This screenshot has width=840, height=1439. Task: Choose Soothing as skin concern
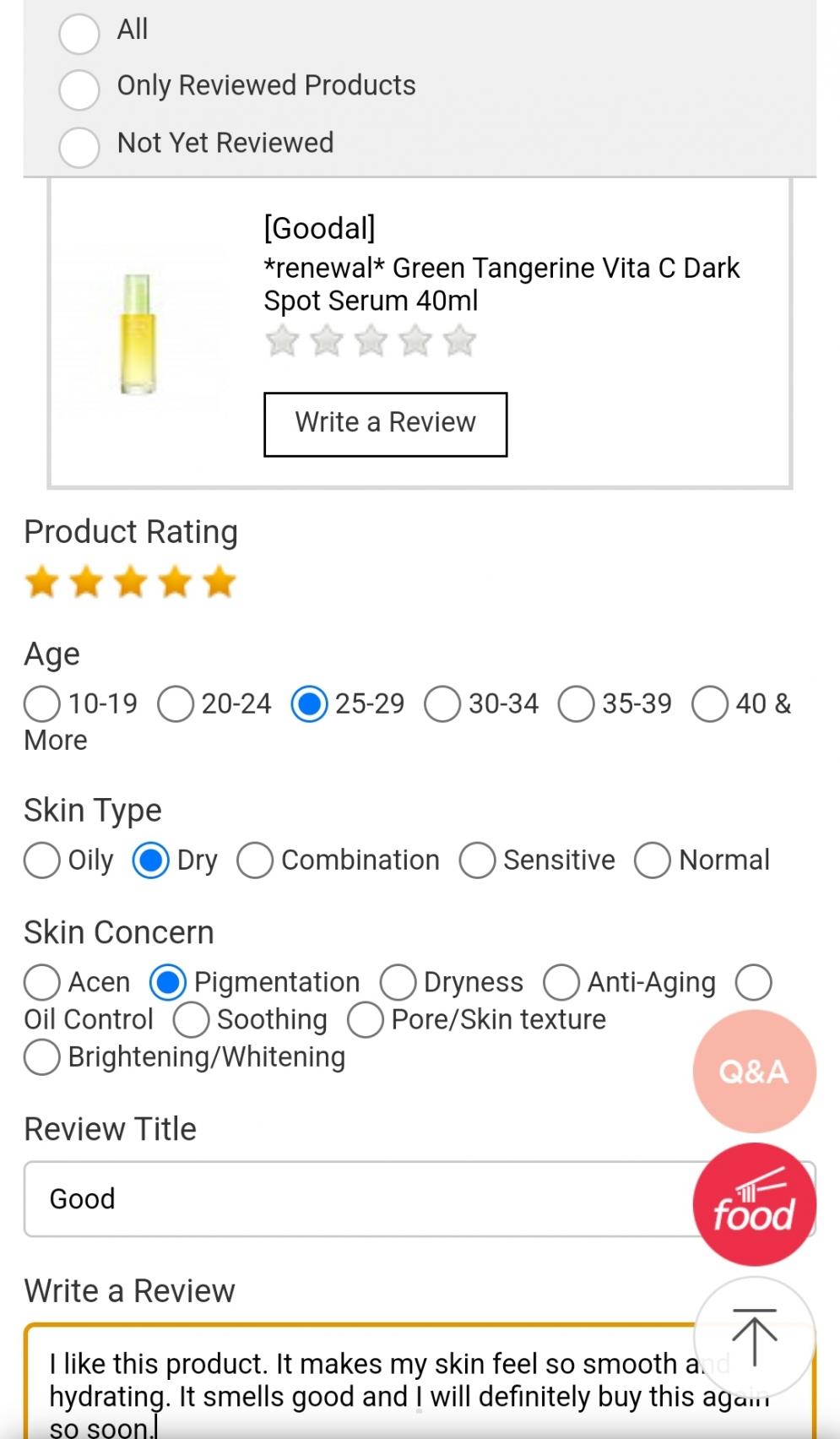pos(191,1019)
